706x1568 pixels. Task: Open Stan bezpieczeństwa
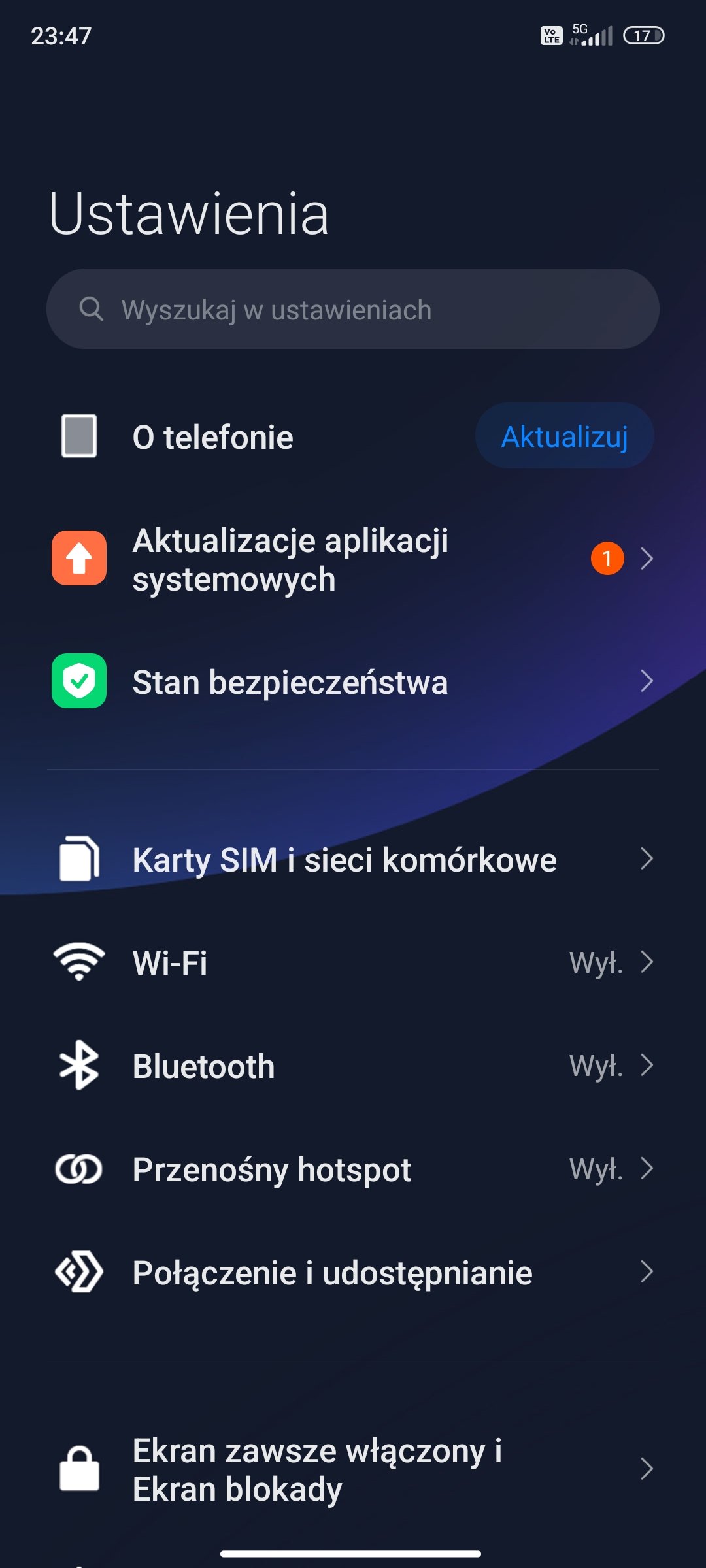point(353,681)
